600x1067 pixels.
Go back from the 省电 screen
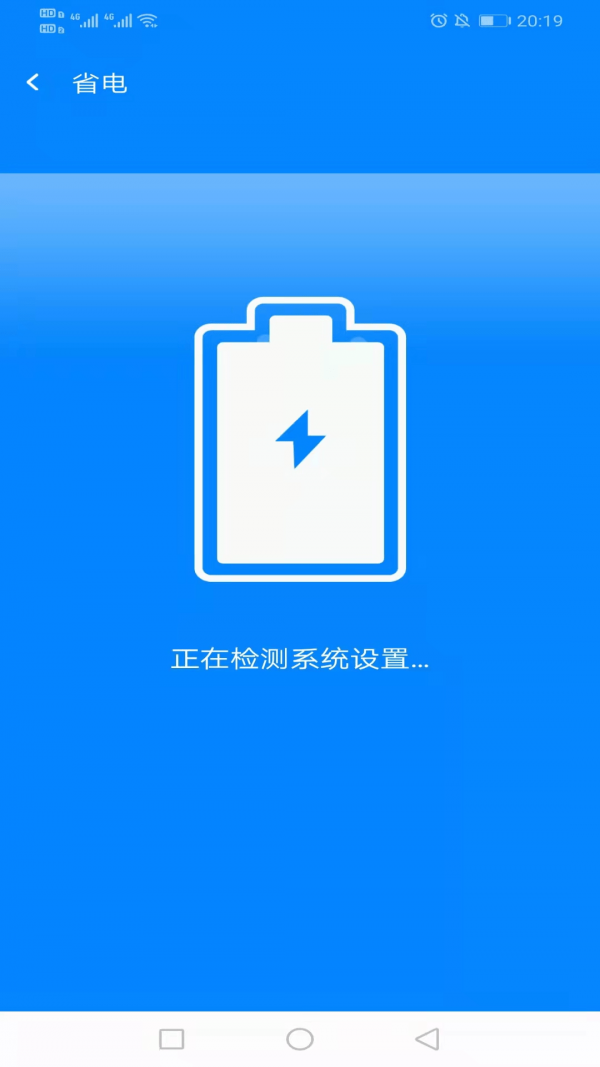33,83
